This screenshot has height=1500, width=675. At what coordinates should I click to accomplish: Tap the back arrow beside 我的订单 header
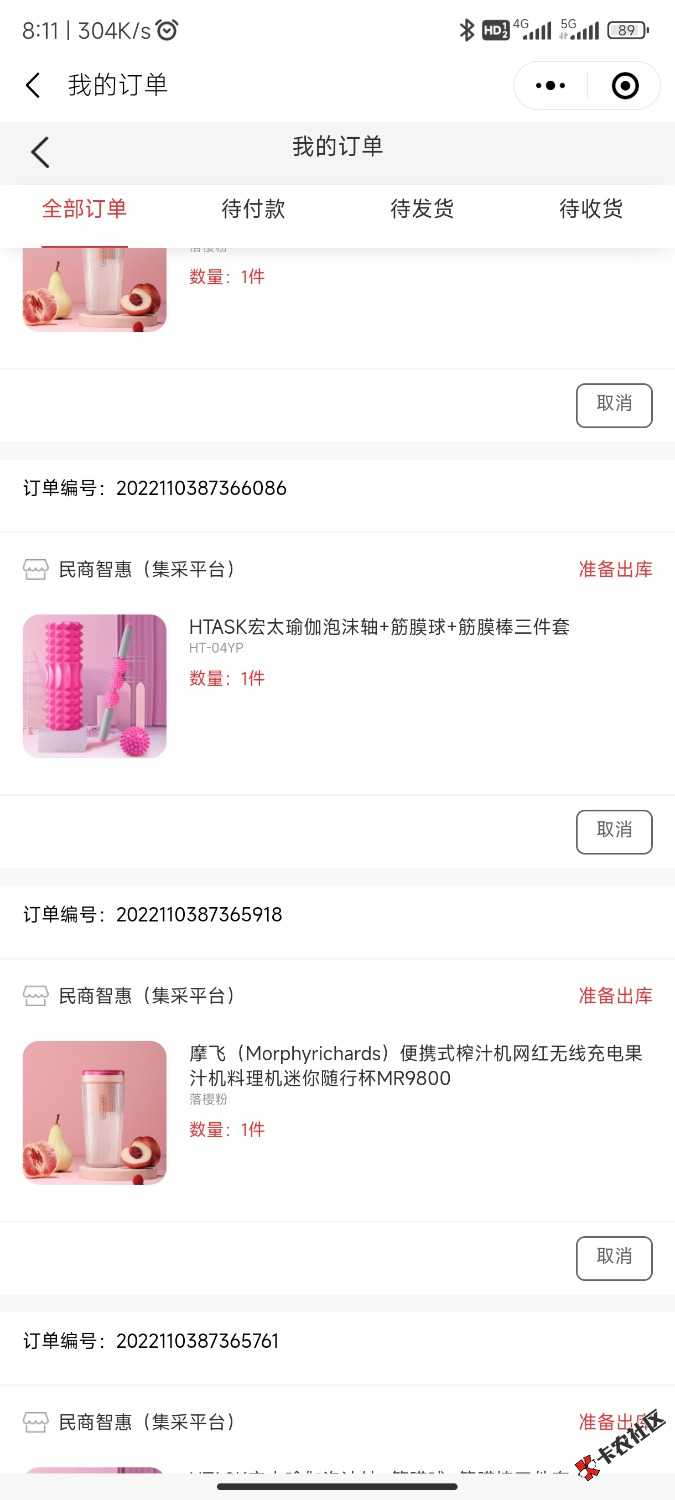click(x=40, y=152)
